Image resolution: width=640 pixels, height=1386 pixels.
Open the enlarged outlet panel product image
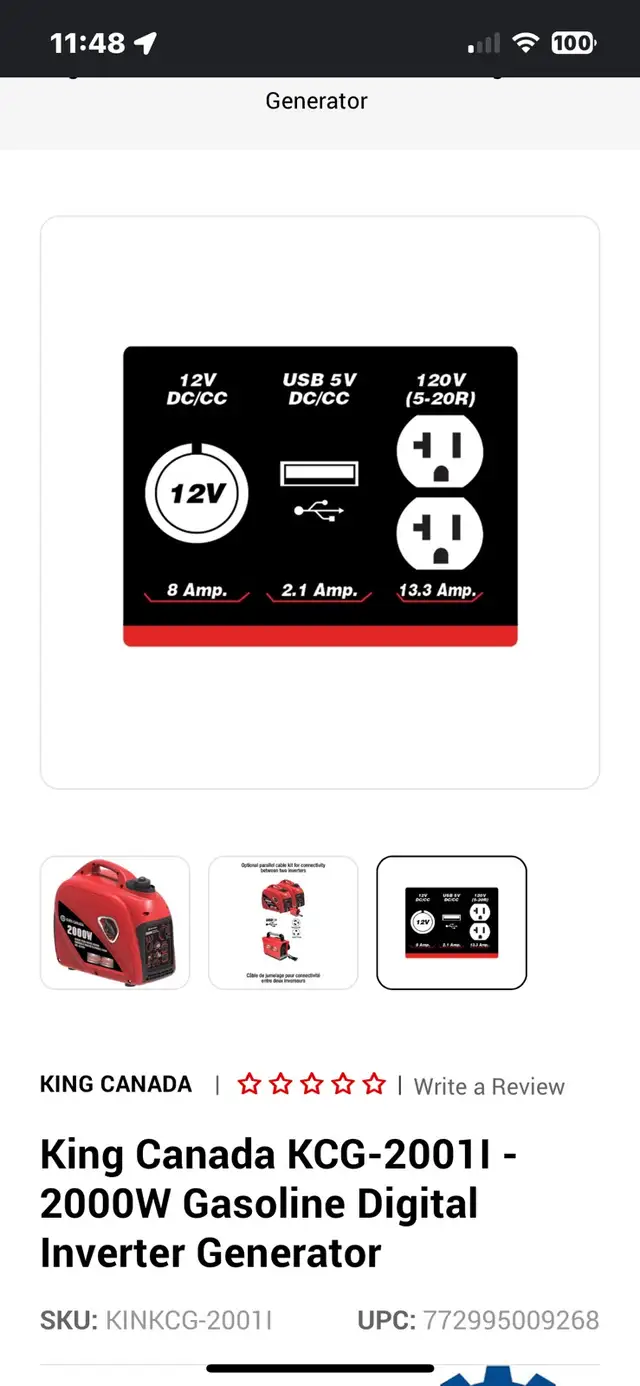[x=320, y=496]
